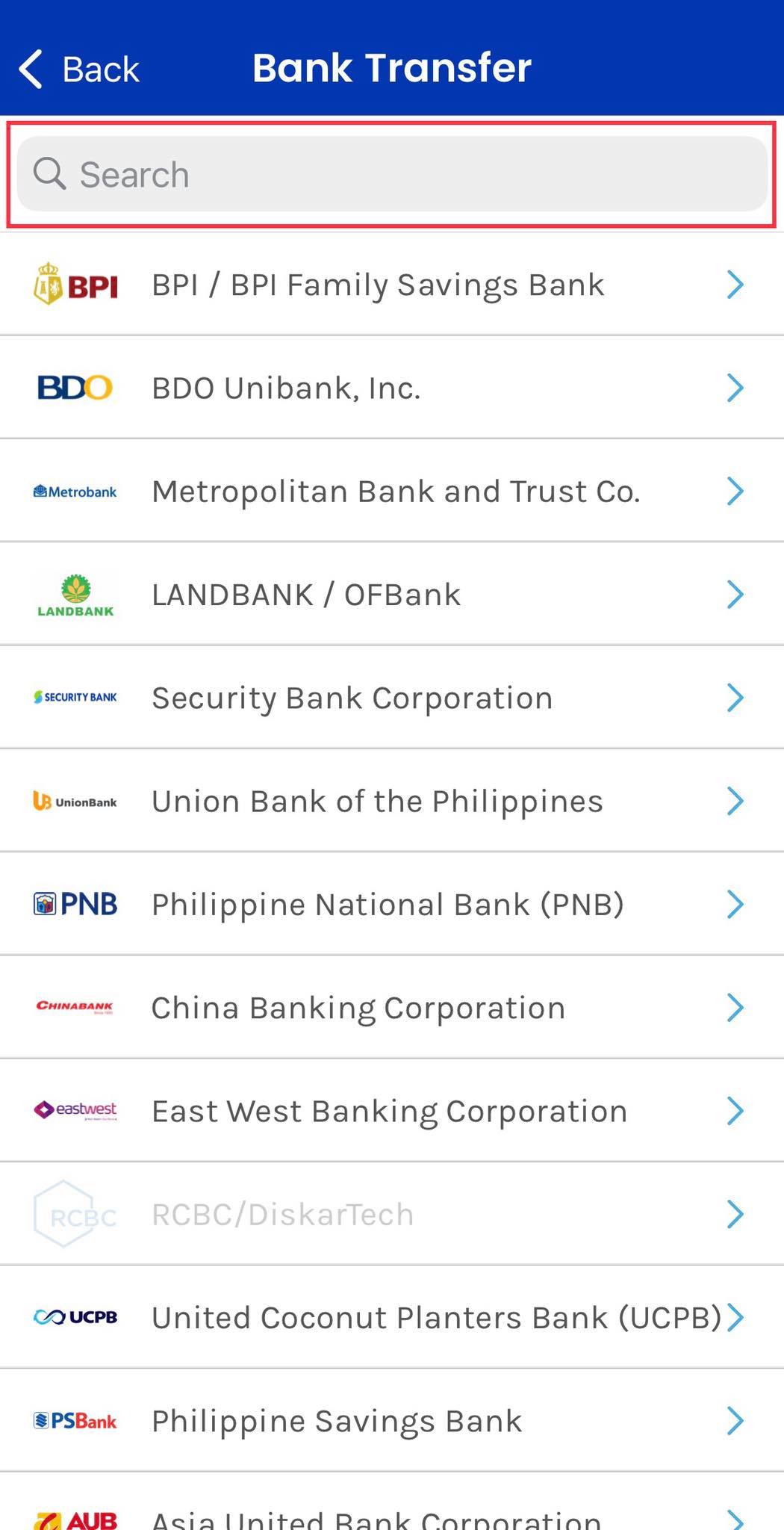Screen dimensions: 784x1530
Task: Click the UnionBank logo icon
Action: [x=75, y=800]
